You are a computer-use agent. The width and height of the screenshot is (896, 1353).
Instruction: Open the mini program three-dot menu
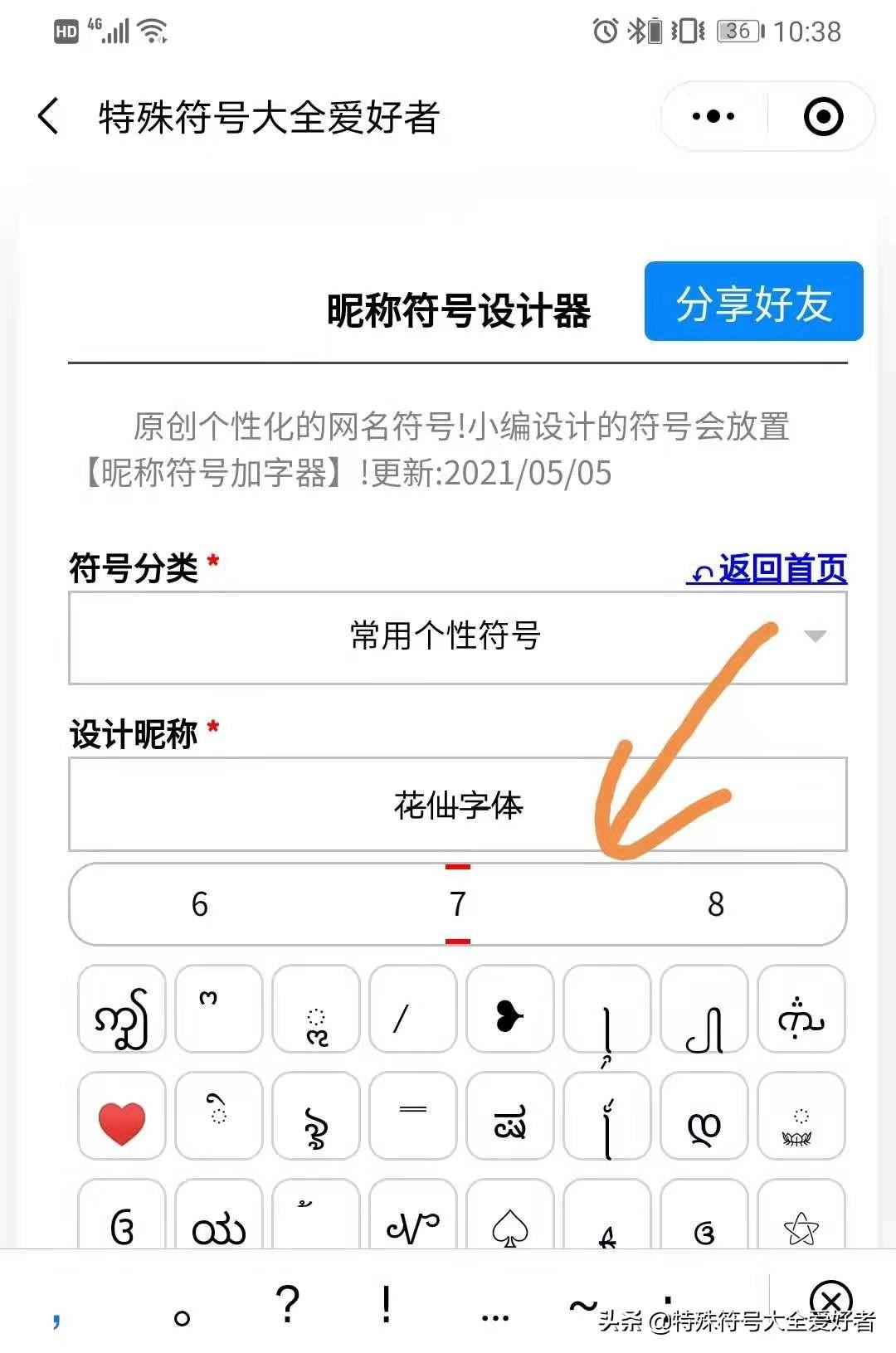pos(713,116)
